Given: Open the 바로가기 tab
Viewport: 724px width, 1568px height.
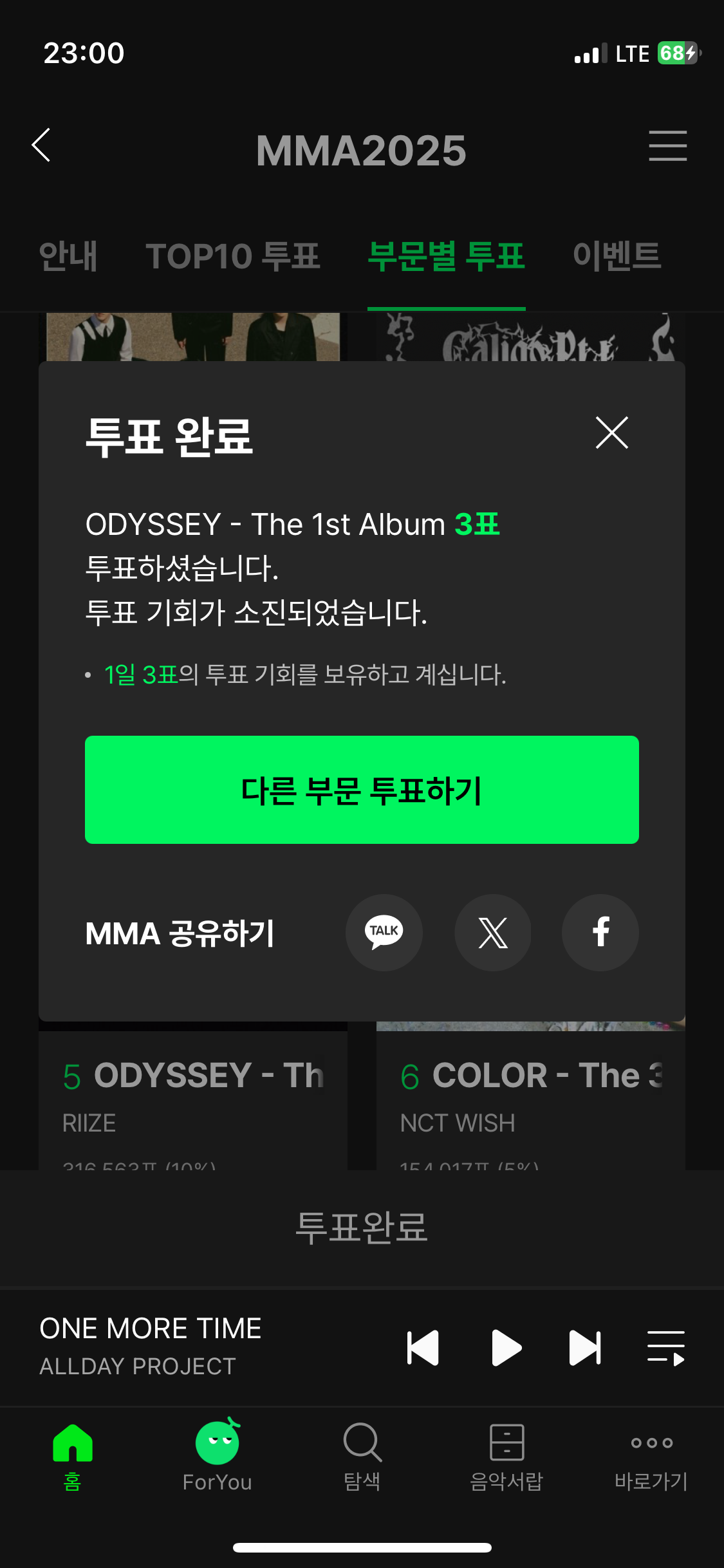Looking at the screenshot, I should tap(651, 1455).
